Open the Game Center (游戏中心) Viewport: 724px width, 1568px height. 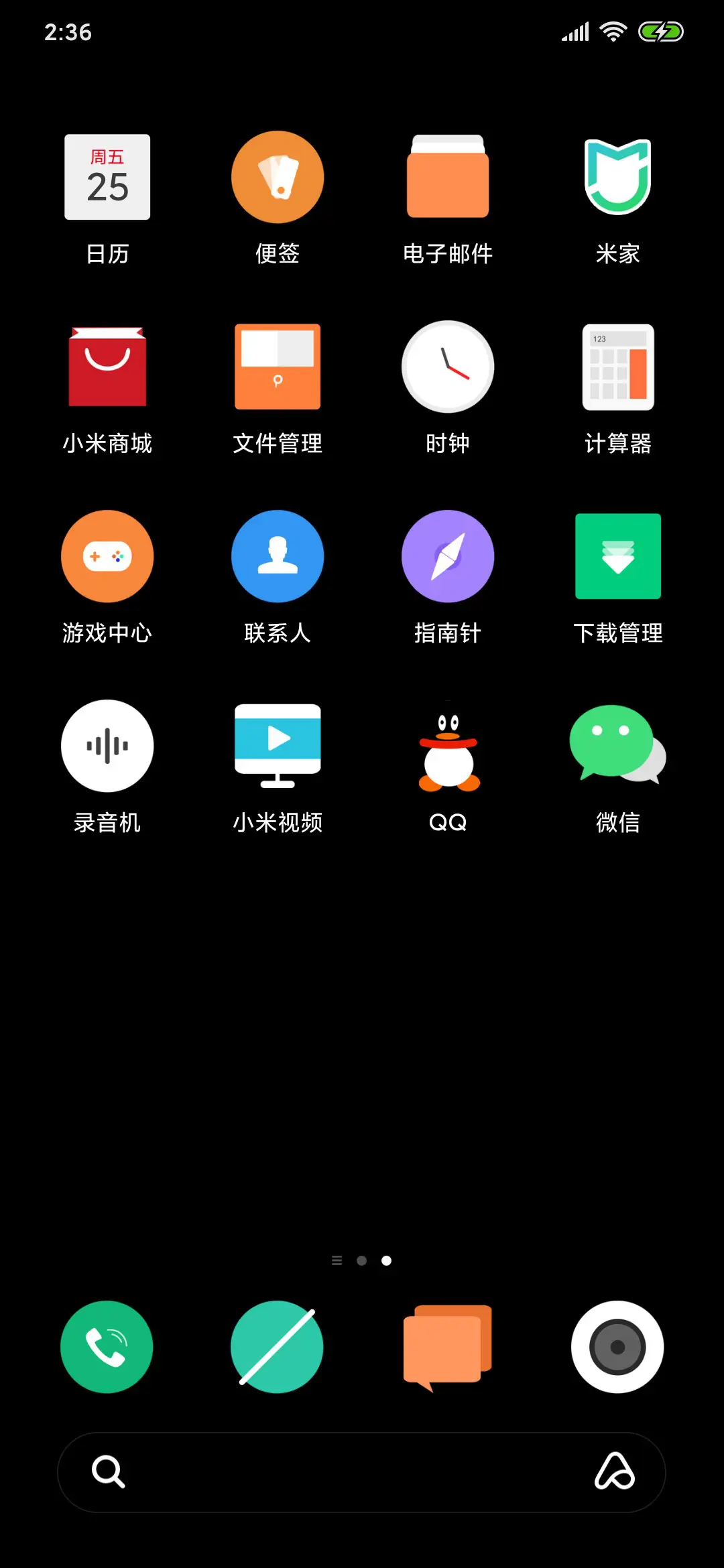pos(107,556)
